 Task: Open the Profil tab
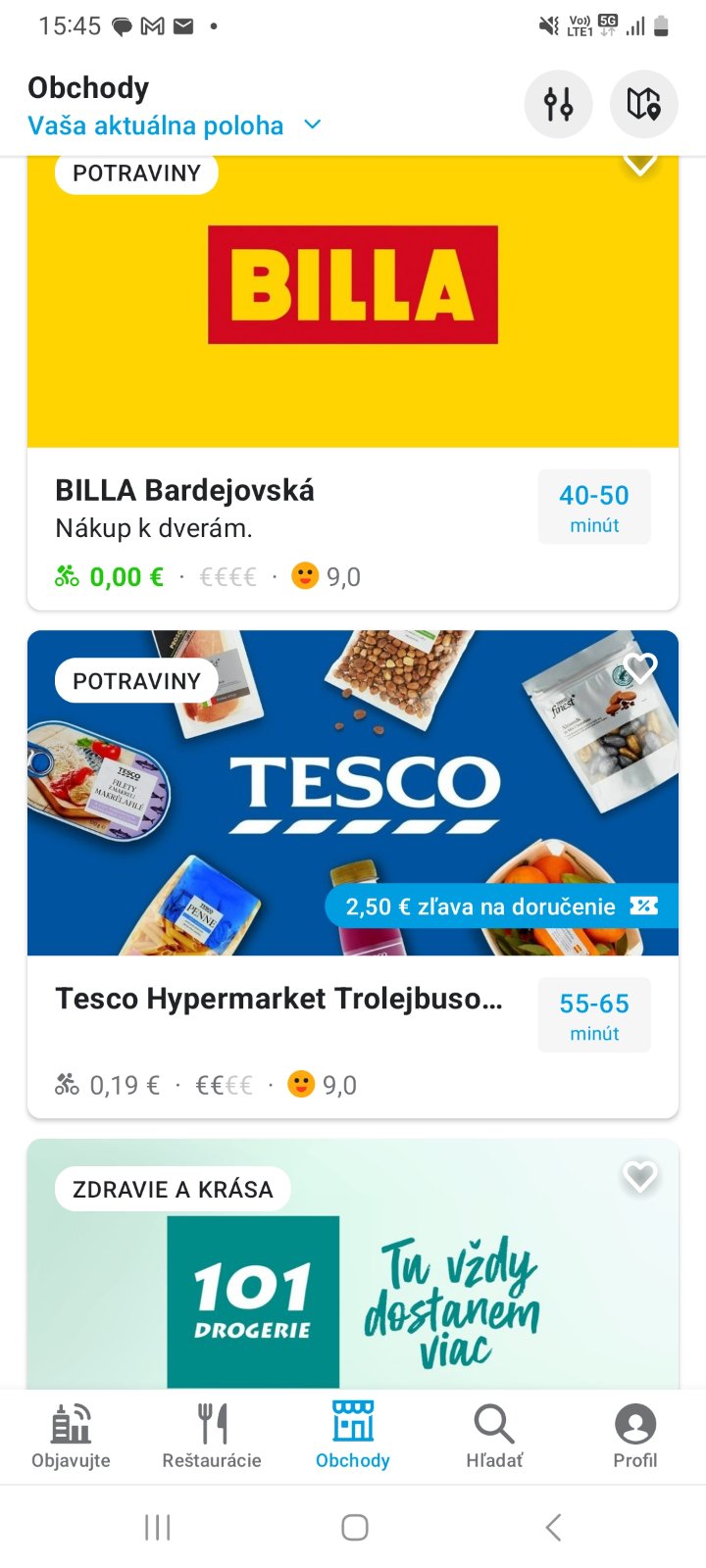click(x=635, y=1436)
